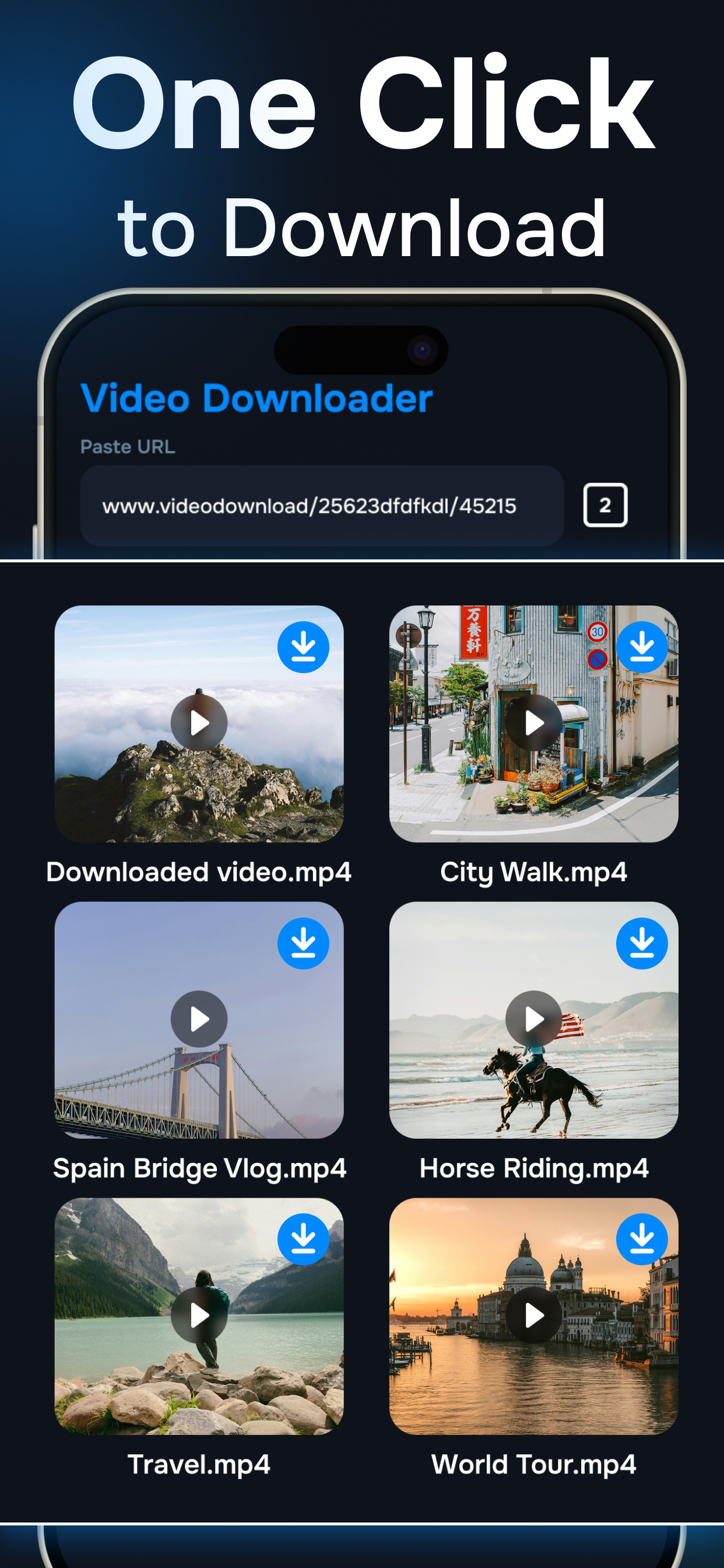Click the download icon on Downloaded video.mp4

tap(304, 646)
